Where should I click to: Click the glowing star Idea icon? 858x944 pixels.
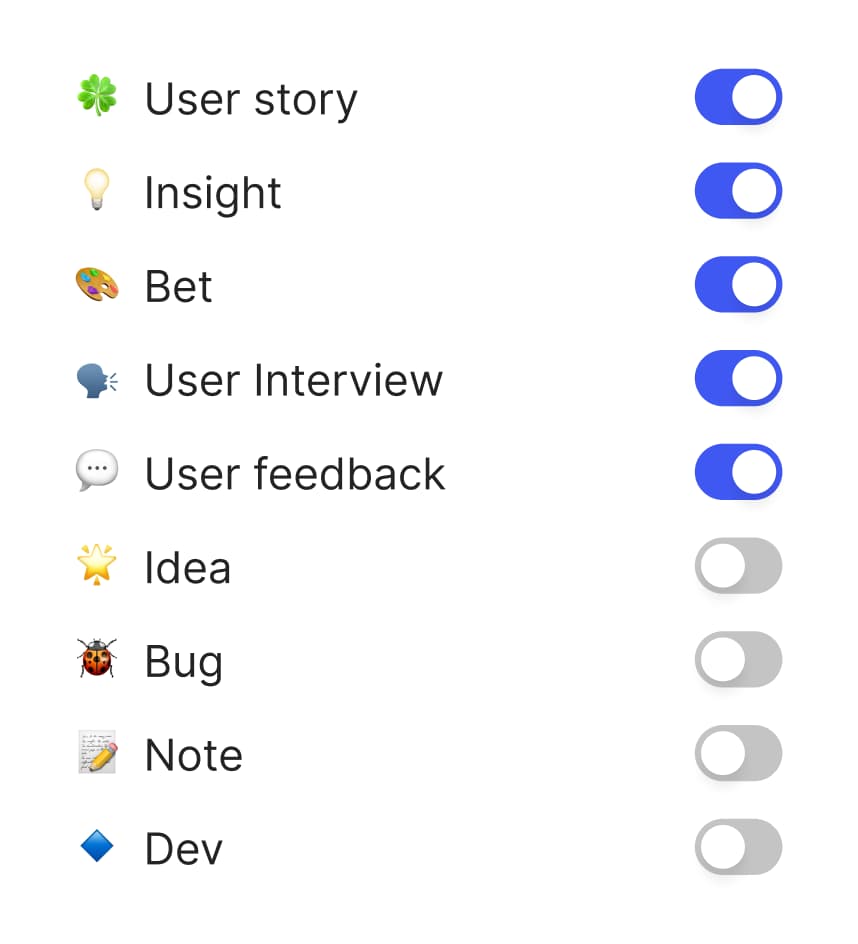[x=96, y=567]
